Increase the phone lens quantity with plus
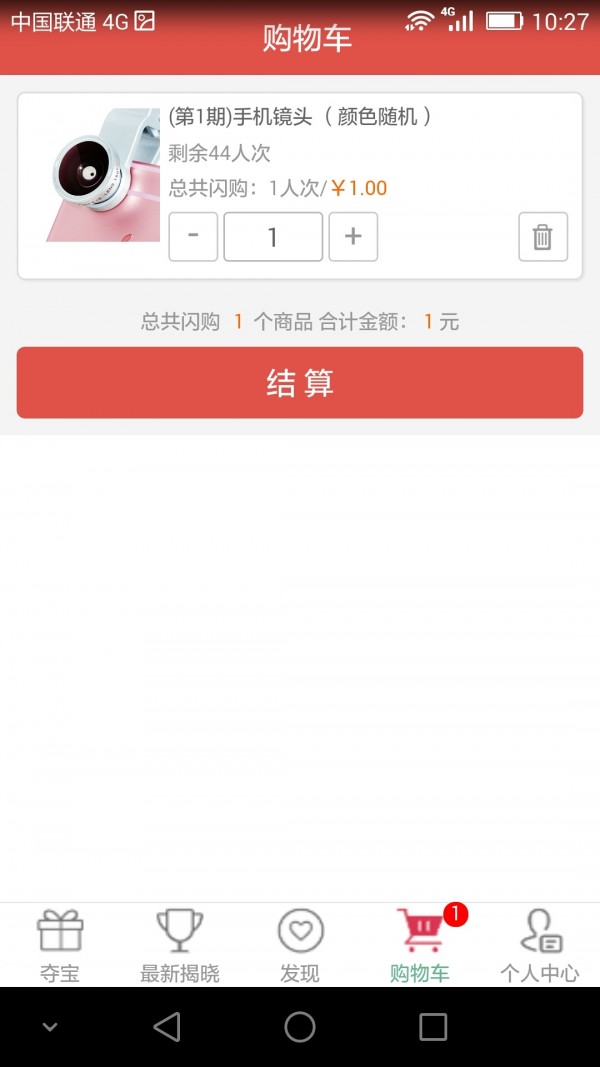600x1067 pixels. pos(353,237)
